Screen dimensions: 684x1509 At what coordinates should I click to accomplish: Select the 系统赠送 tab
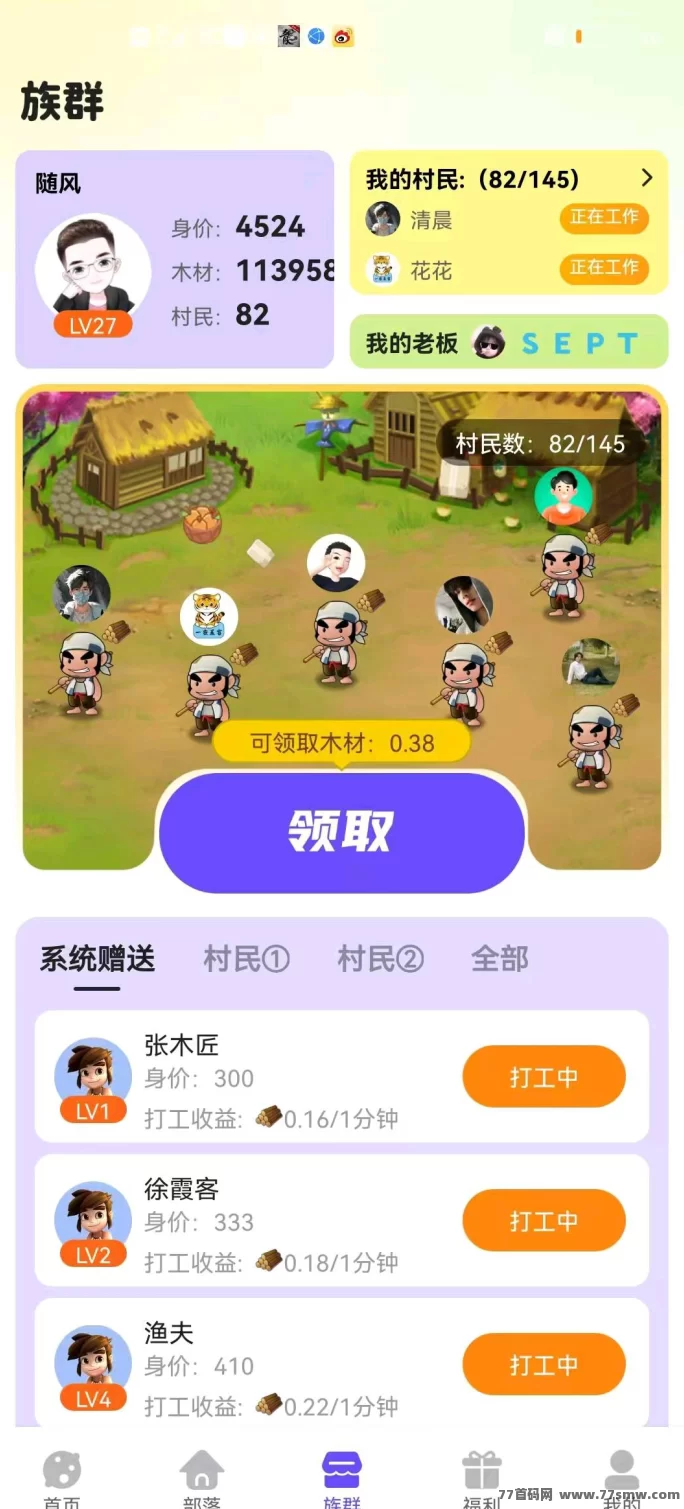(97, 959)
